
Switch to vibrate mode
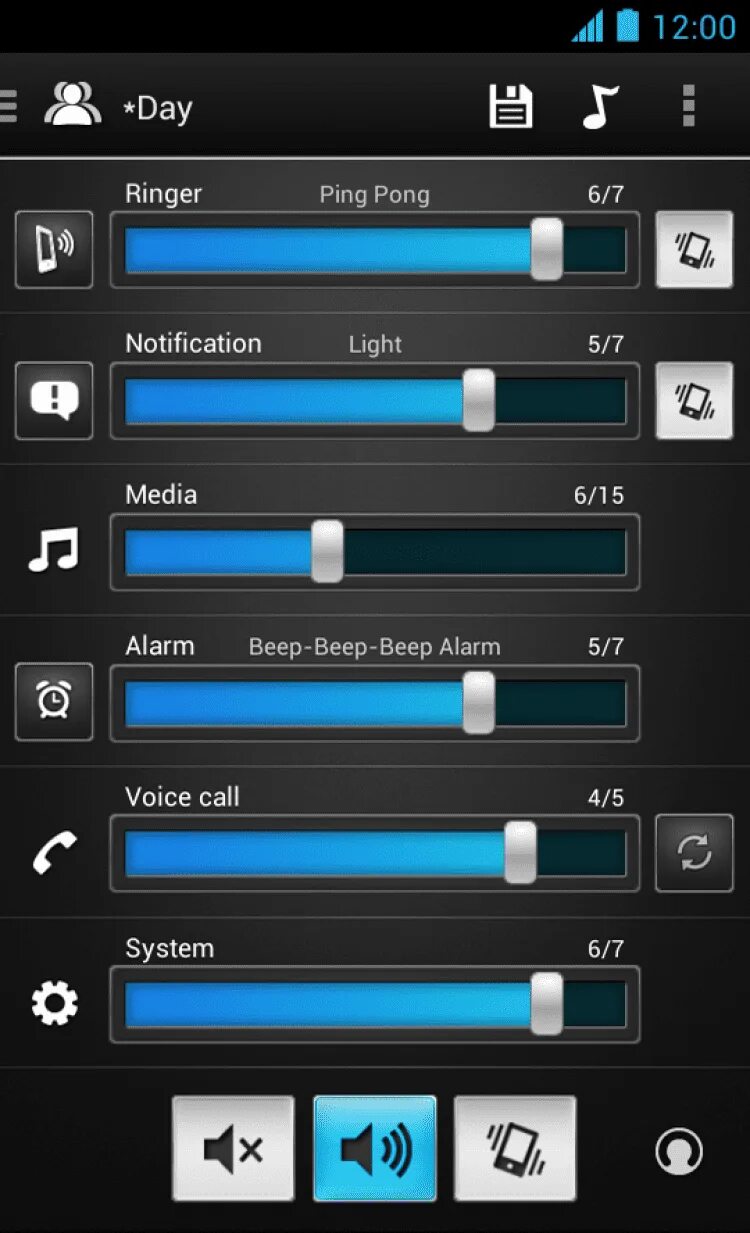click(x=515, y=1148)
